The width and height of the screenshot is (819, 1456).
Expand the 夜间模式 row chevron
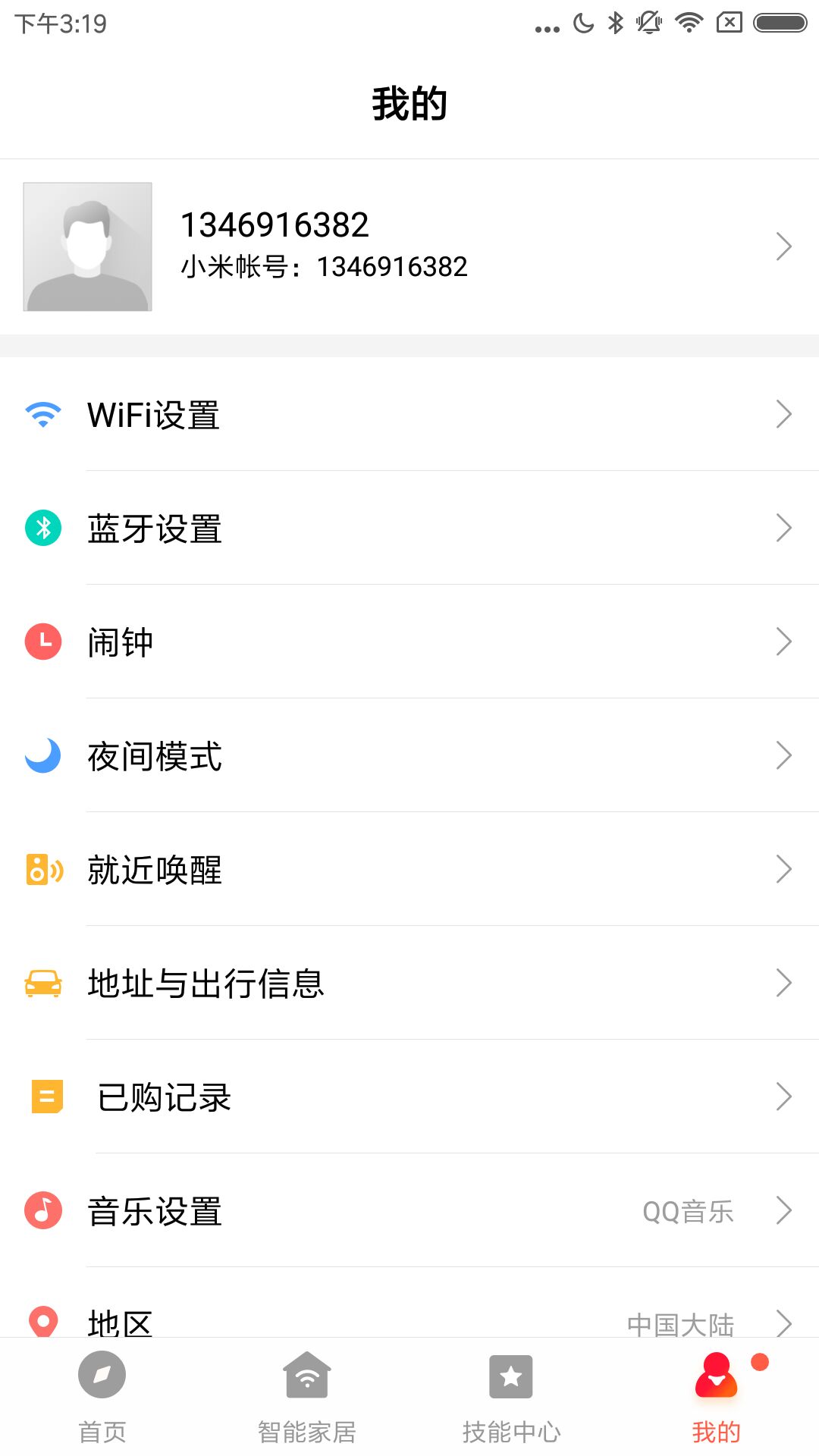(785, 756)
